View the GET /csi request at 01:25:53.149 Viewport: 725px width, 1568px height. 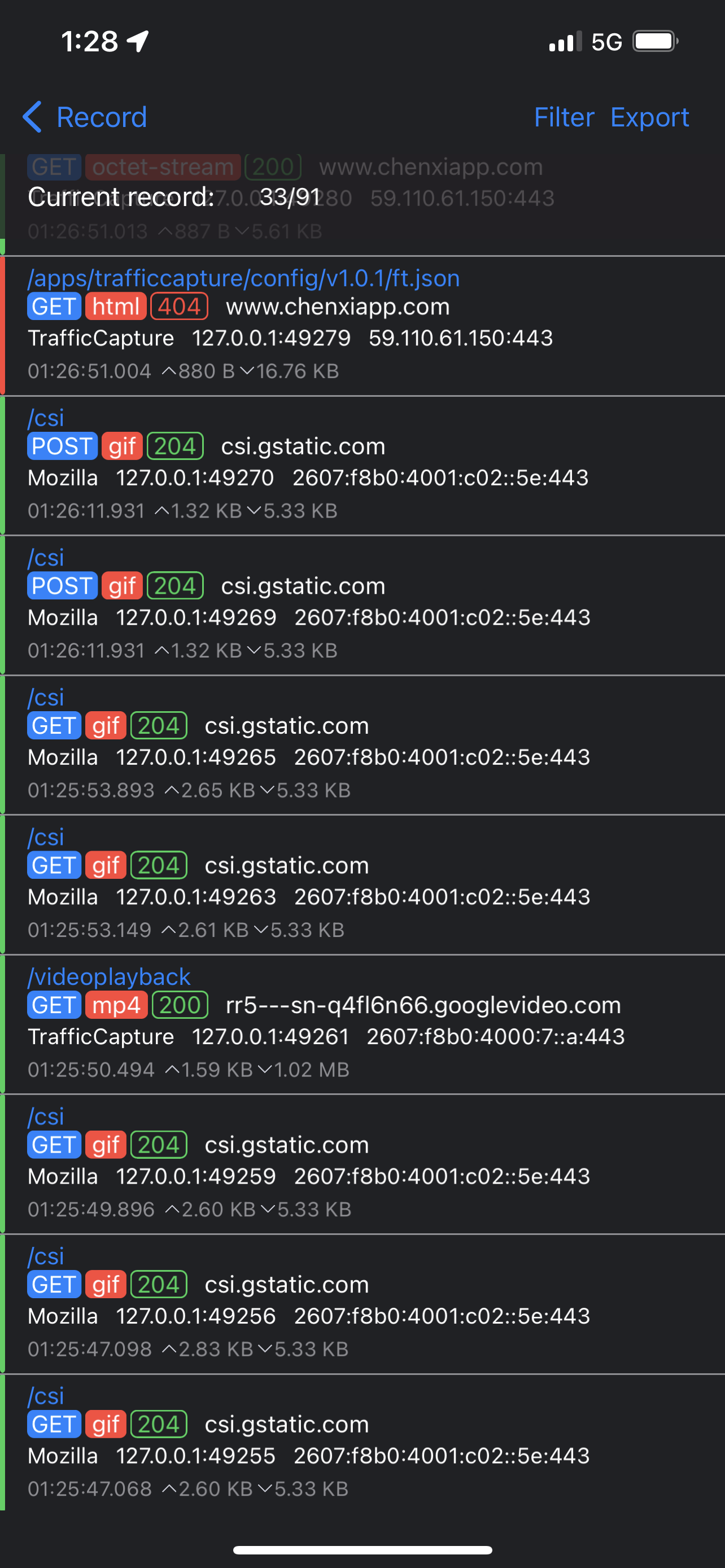pos(363,884)
